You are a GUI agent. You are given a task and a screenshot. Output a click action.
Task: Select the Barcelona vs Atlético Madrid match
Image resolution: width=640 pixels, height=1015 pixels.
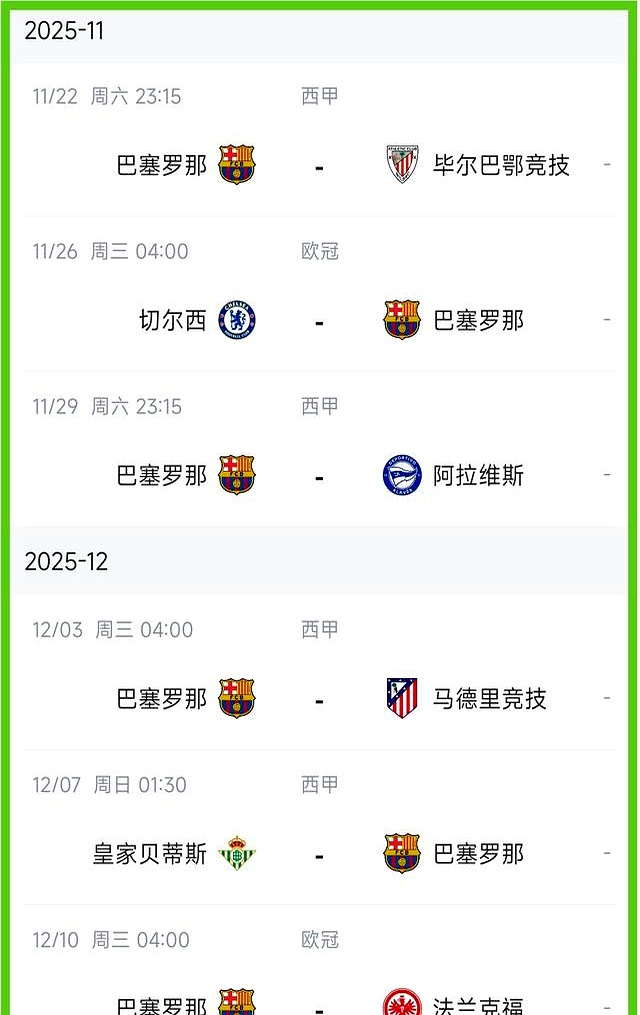[x=319, y=699]
